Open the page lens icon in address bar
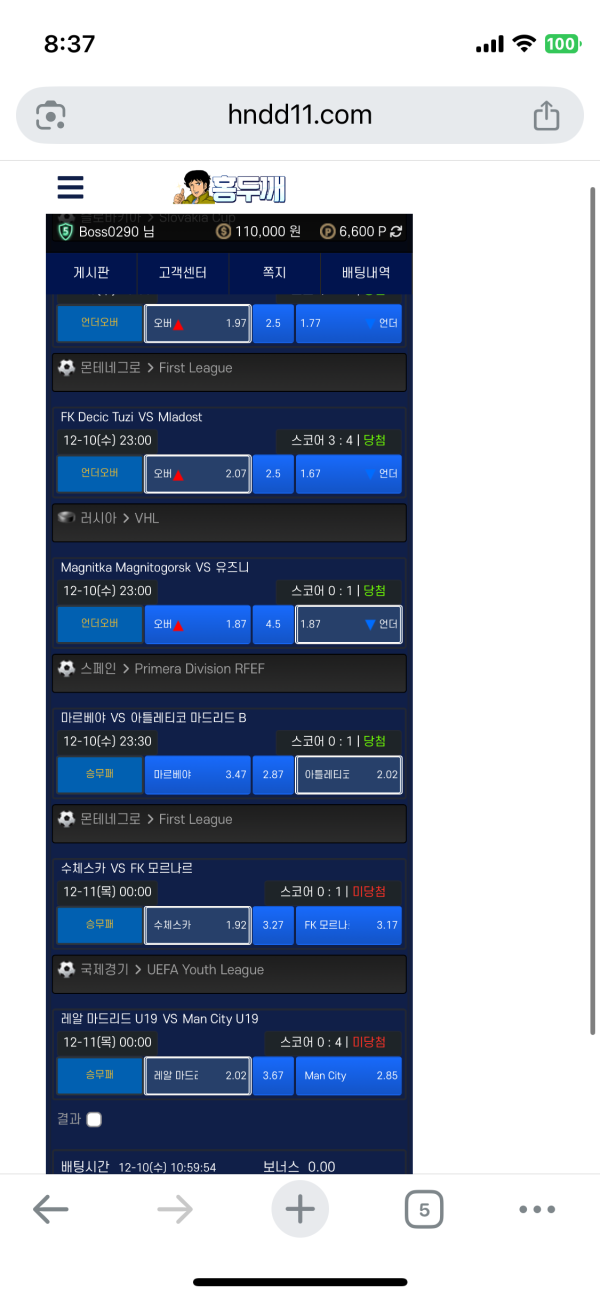 click(x=50, y=116)
